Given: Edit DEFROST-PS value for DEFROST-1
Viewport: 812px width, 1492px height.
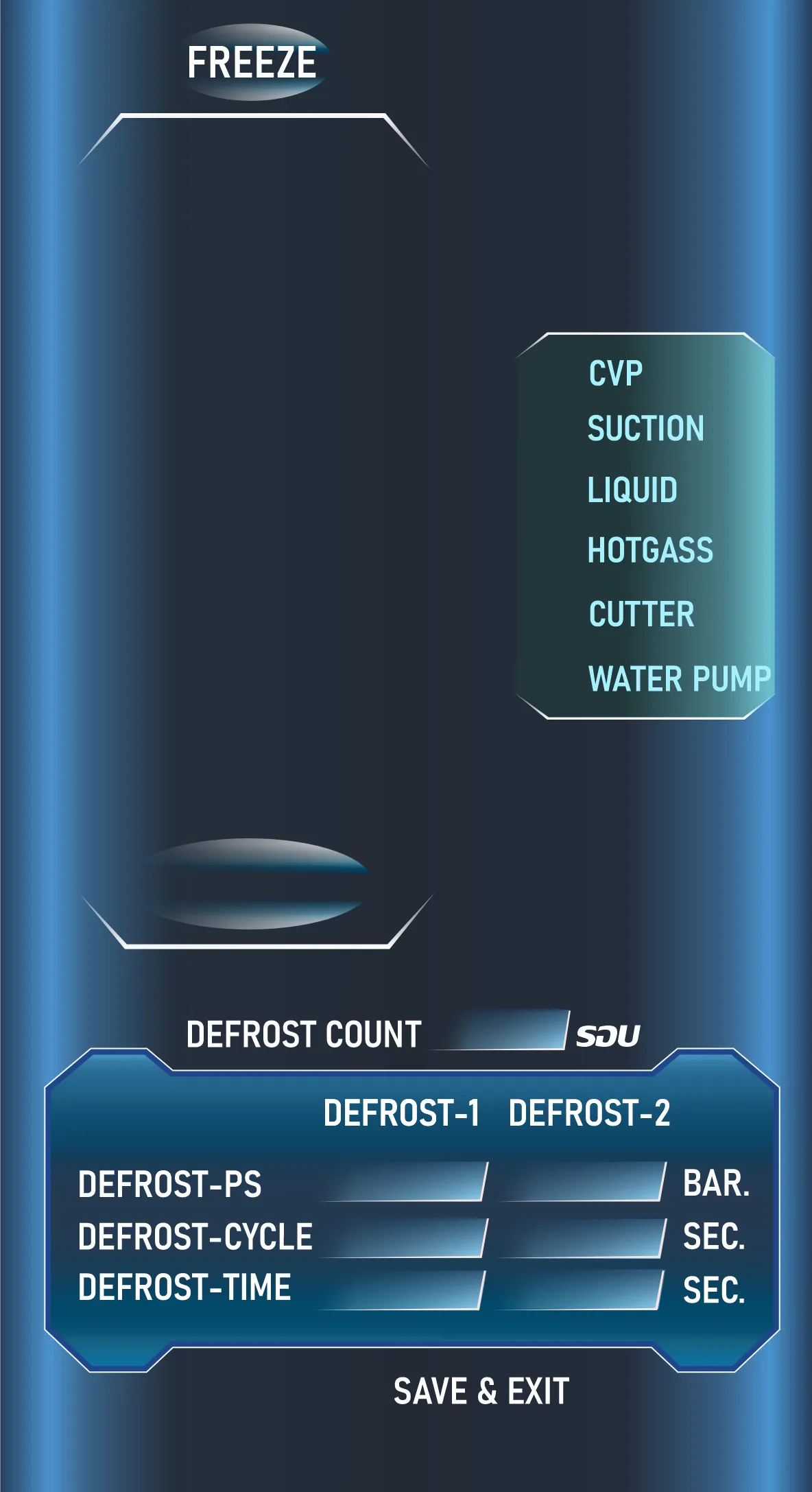Looking at the screenshot, I should [405, 1181].
